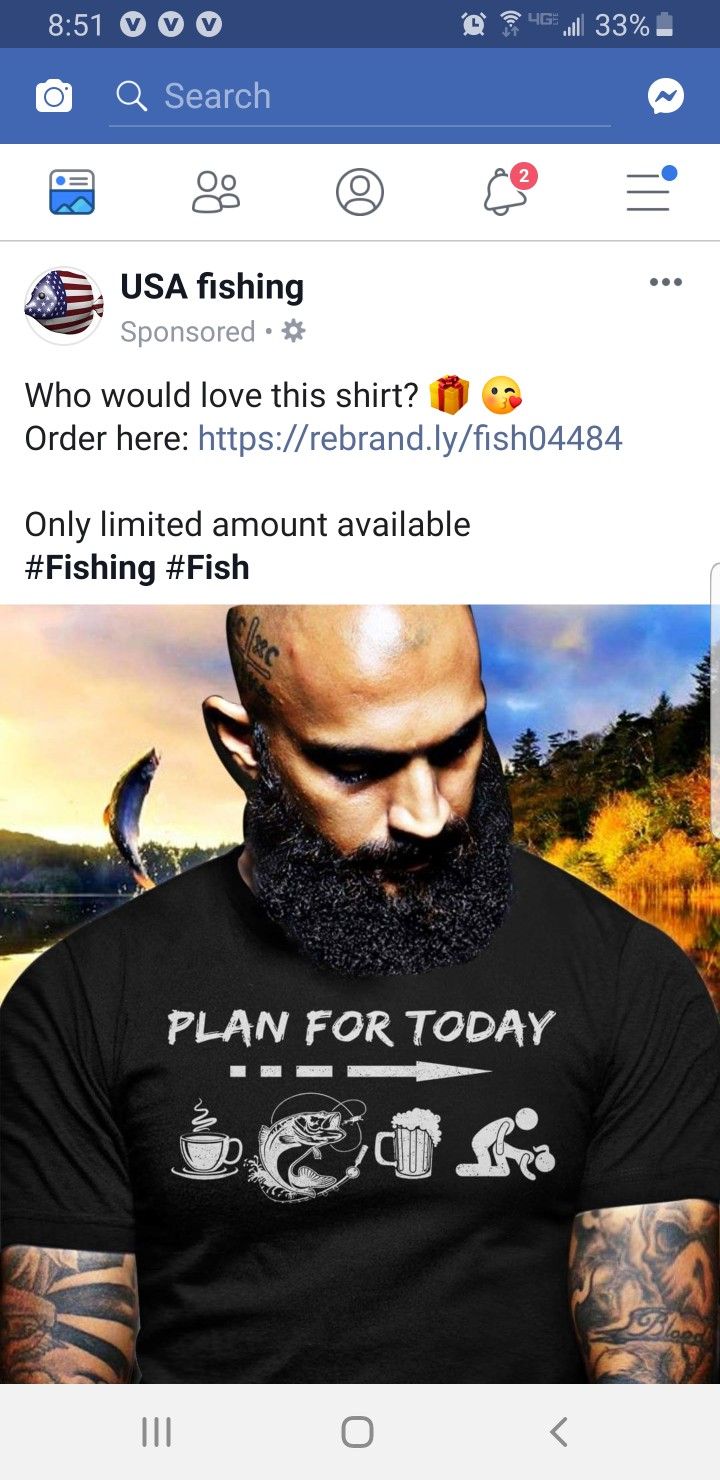Tap the sponsored post settings gear

[293, 331]
